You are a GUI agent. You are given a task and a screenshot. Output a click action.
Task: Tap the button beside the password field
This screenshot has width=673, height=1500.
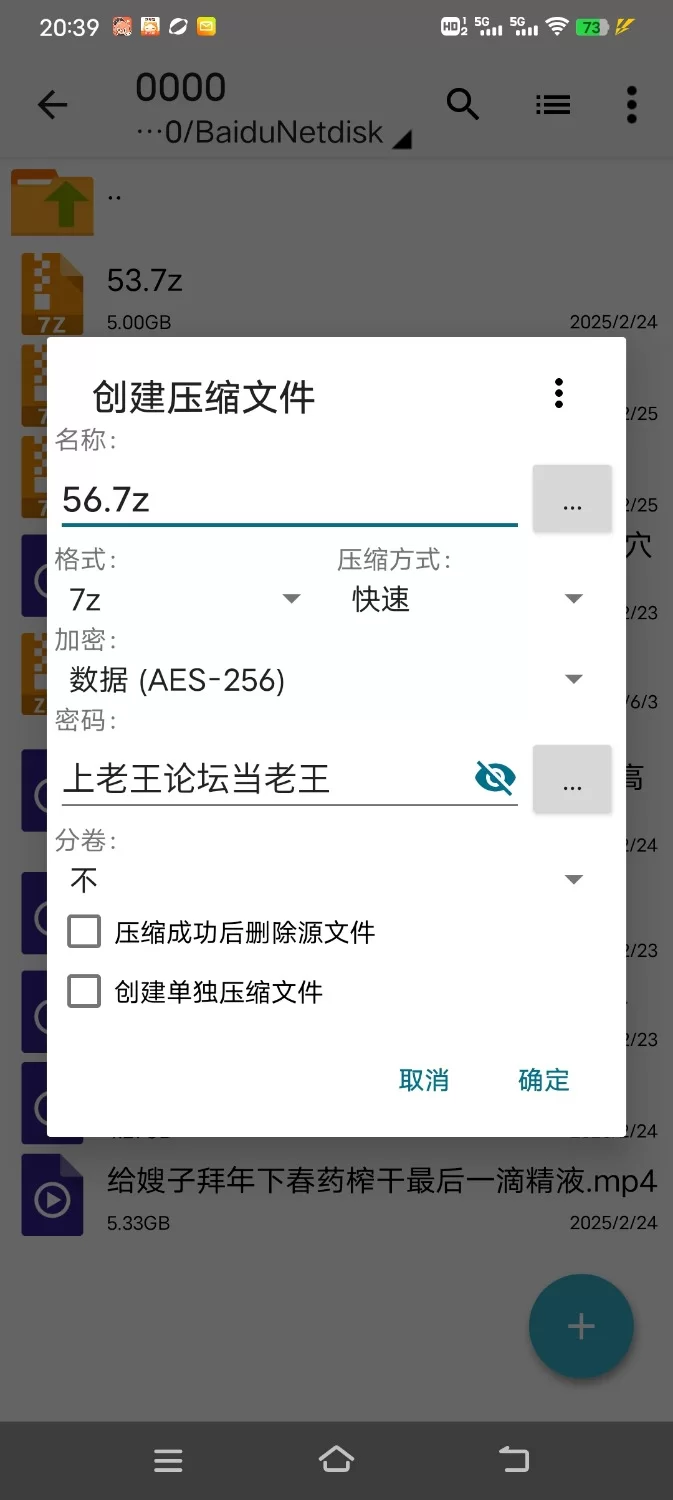click(x=572, y=778)
